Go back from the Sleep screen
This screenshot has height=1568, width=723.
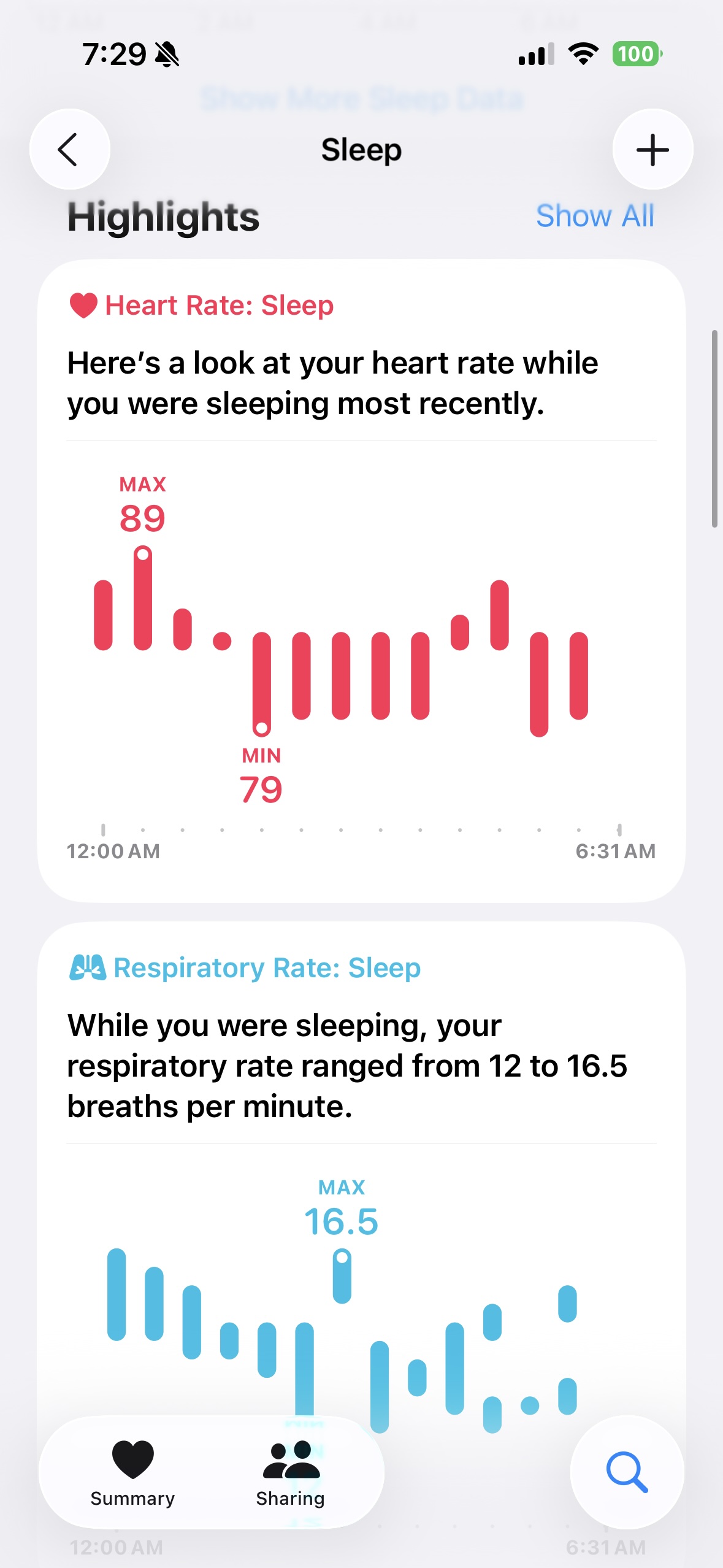(x=69, y=149)
